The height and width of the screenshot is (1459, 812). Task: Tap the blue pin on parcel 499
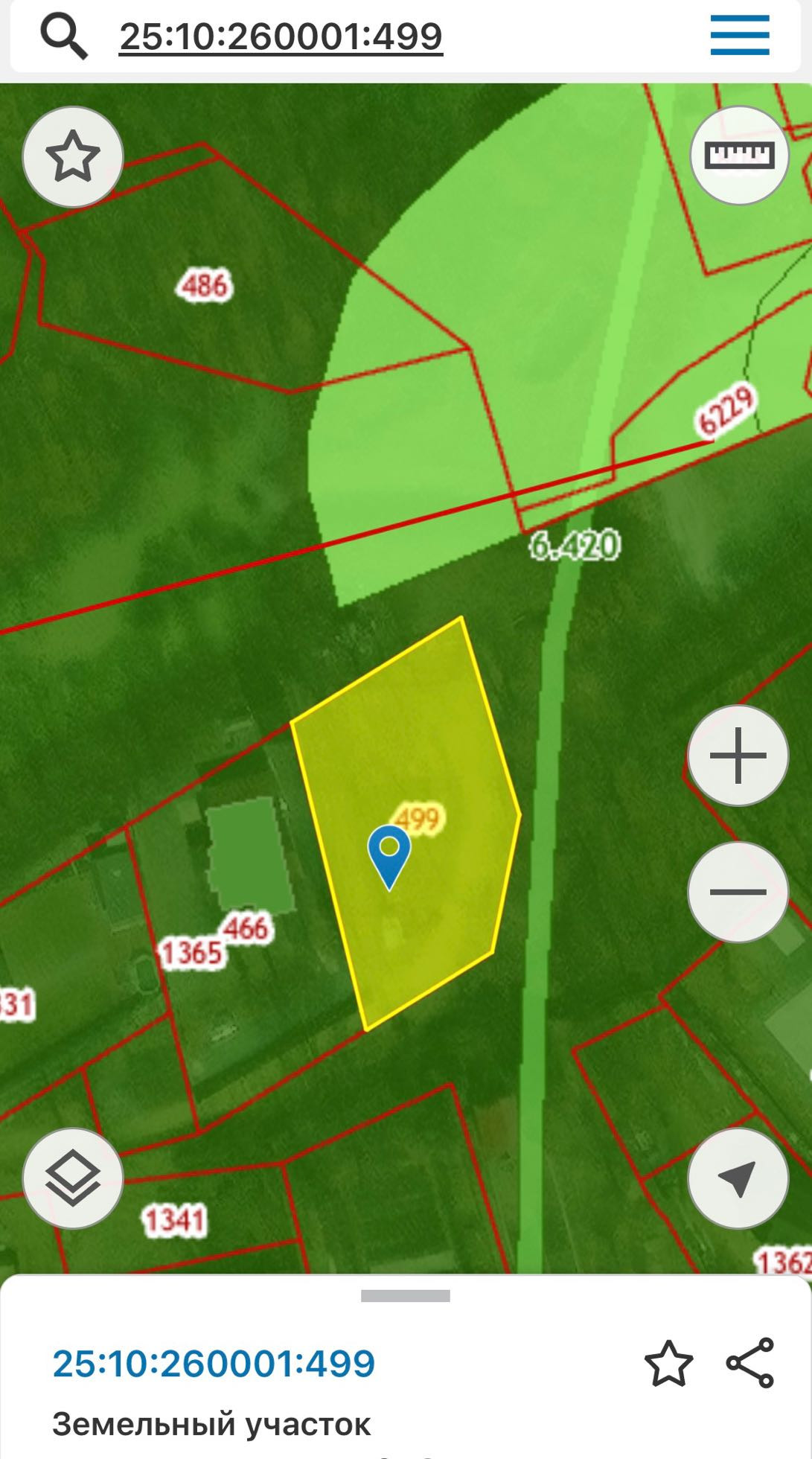pos(389,854)
